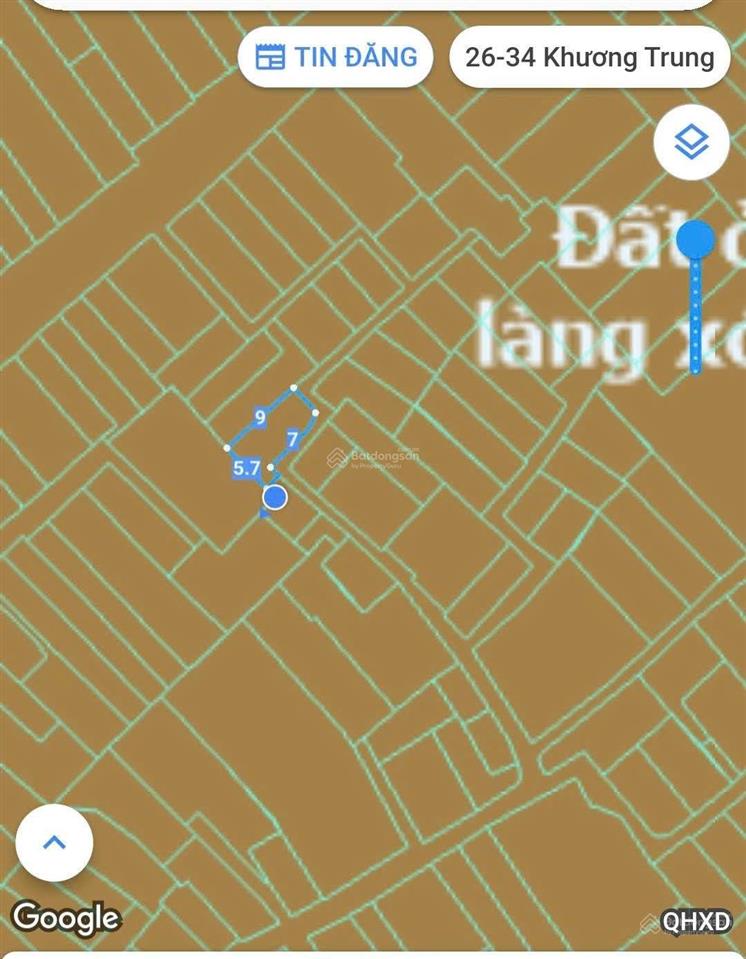Open the map layers selector
The height and width of the screenshot is (959, 746).
tap(691, 143)
